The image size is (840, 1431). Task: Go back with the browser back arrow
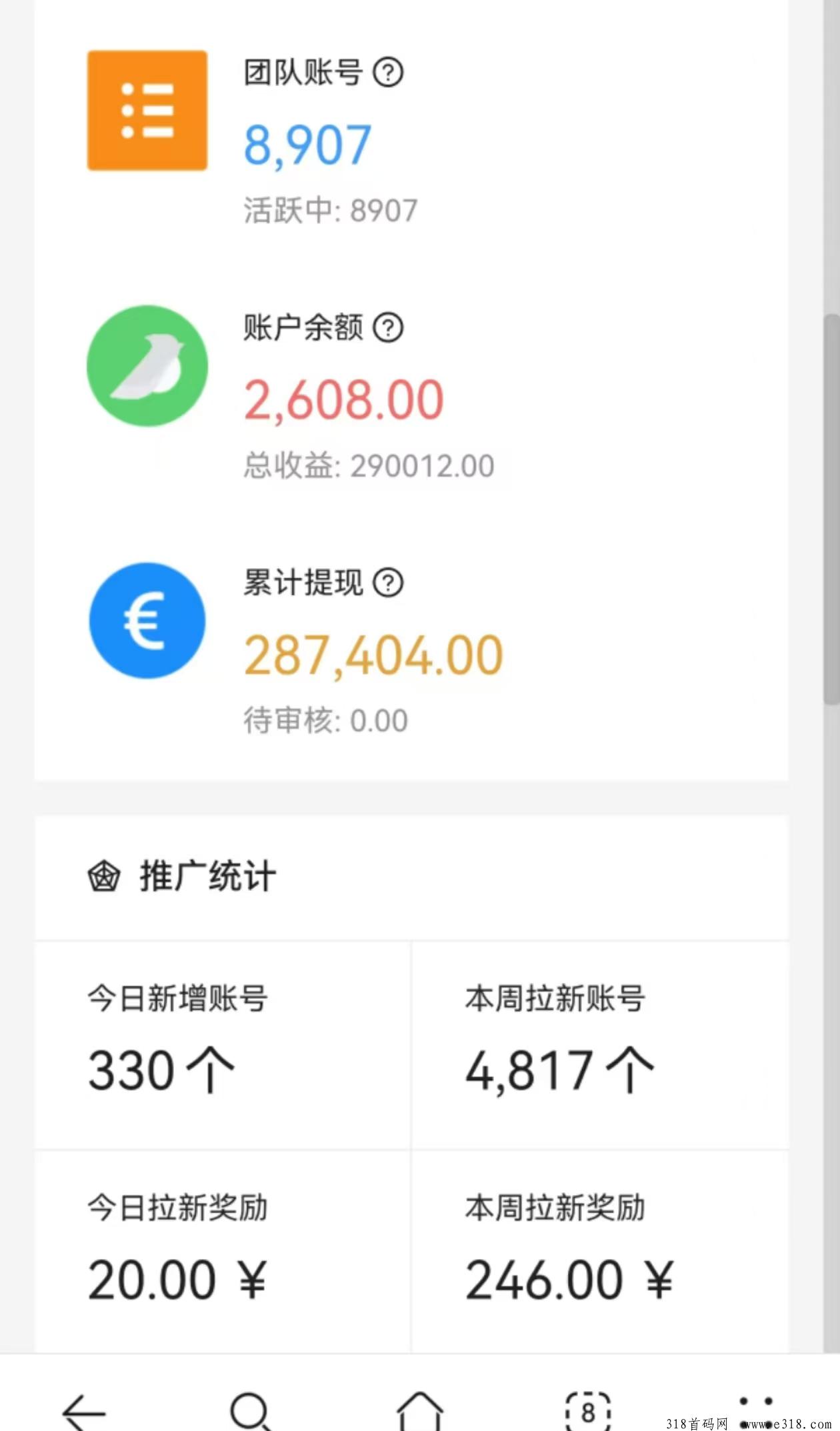(84, 1411)
